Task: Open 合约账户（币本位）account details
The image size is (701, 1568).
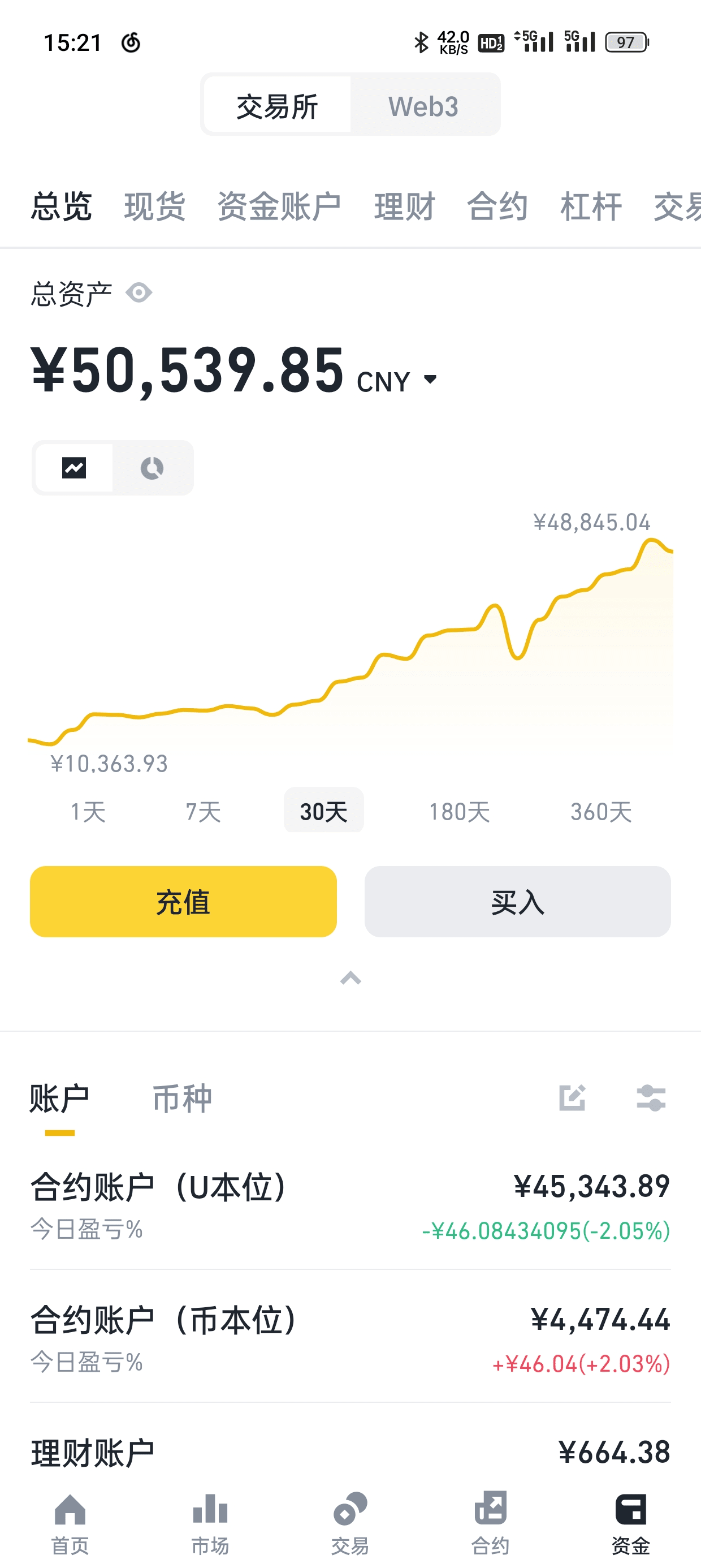Action: (x=350, y=1338)
